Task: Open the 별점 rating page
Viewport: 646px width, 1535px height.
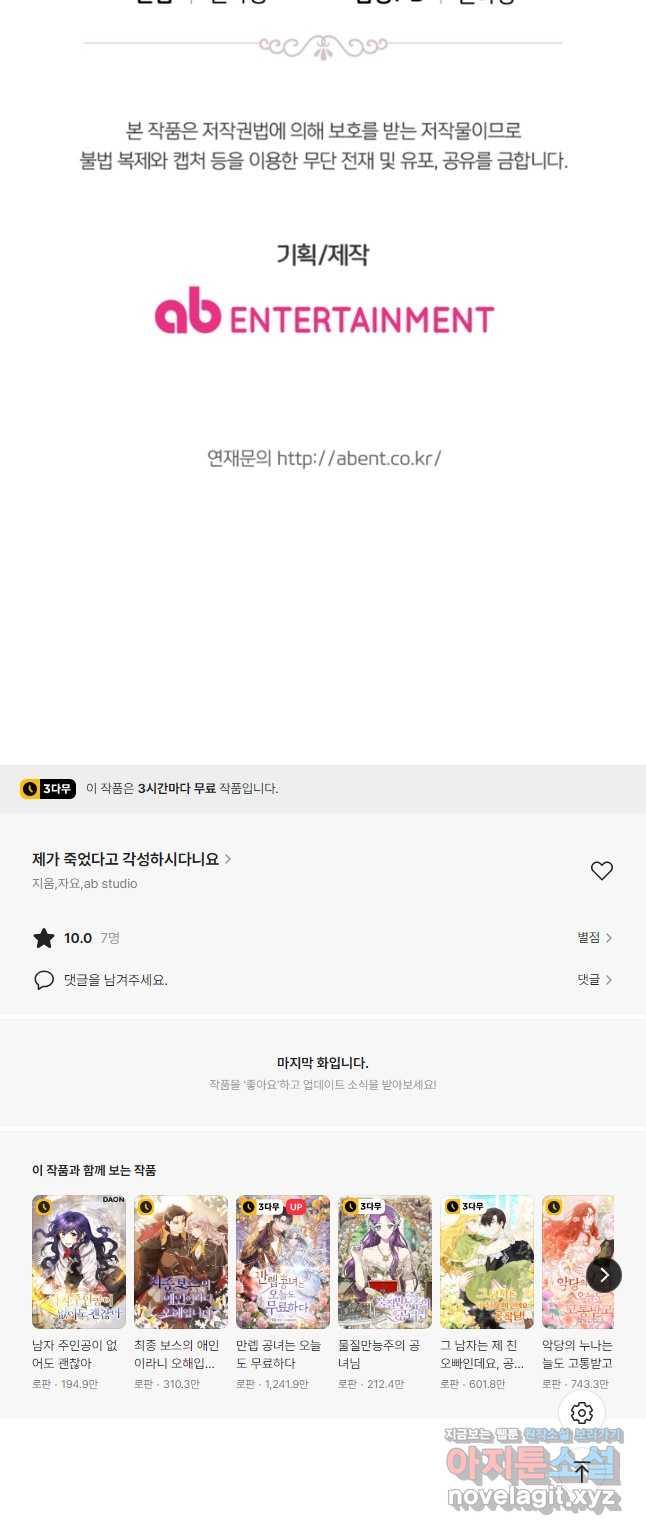Action: click(x=594, y=938)
